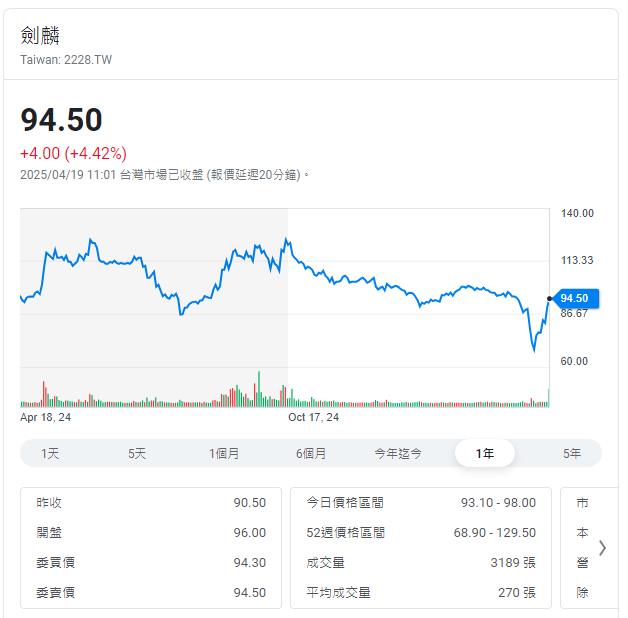View the 今年迄今 chart range
The image size is (628, 618).
click(x=398, y=453)
